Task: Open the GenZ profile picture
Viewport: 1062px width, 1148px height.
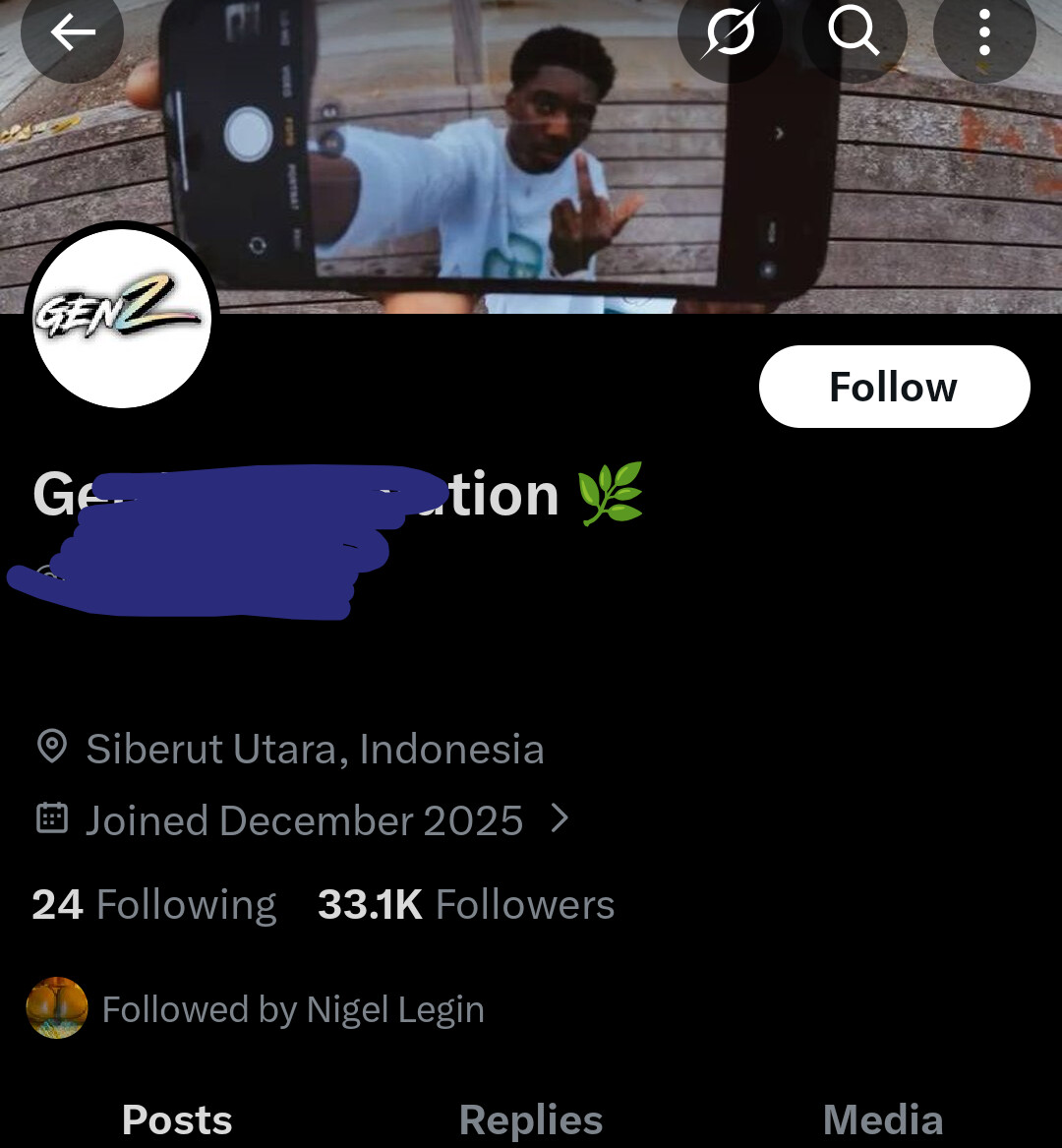Action: (x=122, y=318)
